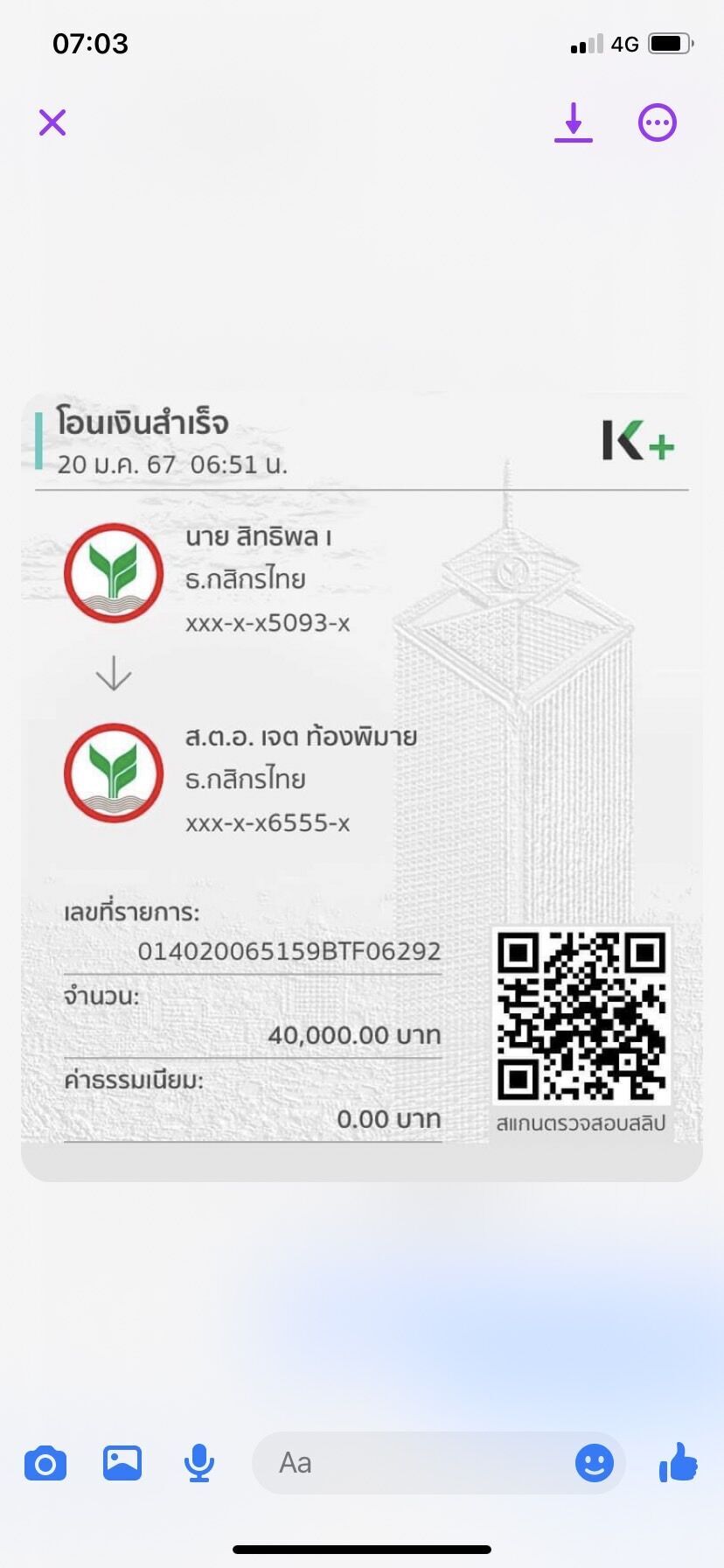Record a voice message

point(199,1463)
